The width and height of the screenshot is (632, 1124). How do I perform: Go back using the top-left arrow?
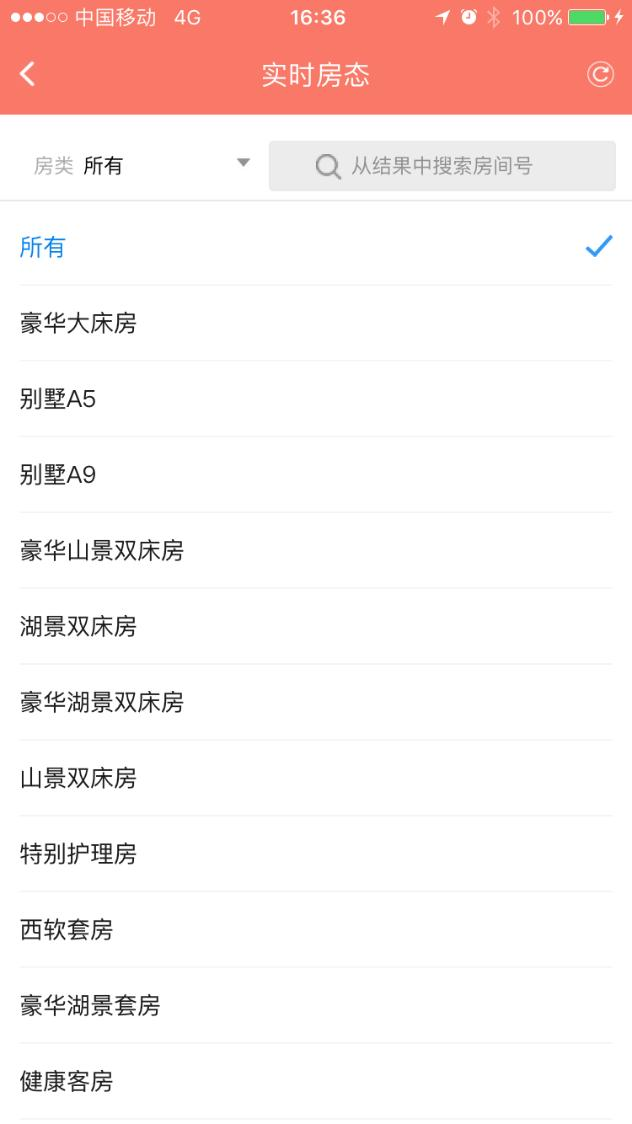point(27,74)
